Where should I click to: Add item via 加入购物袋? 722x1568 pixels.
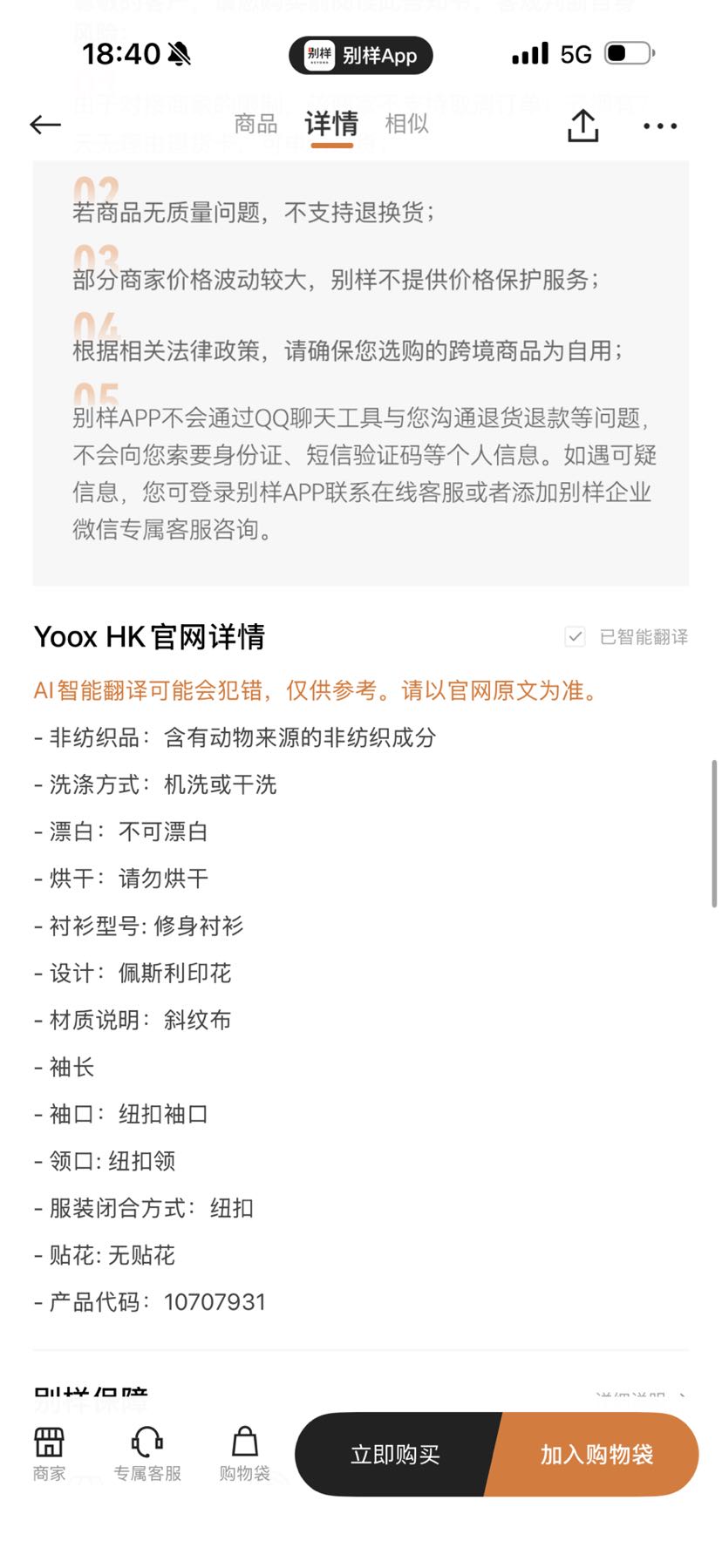(597, 1455)
